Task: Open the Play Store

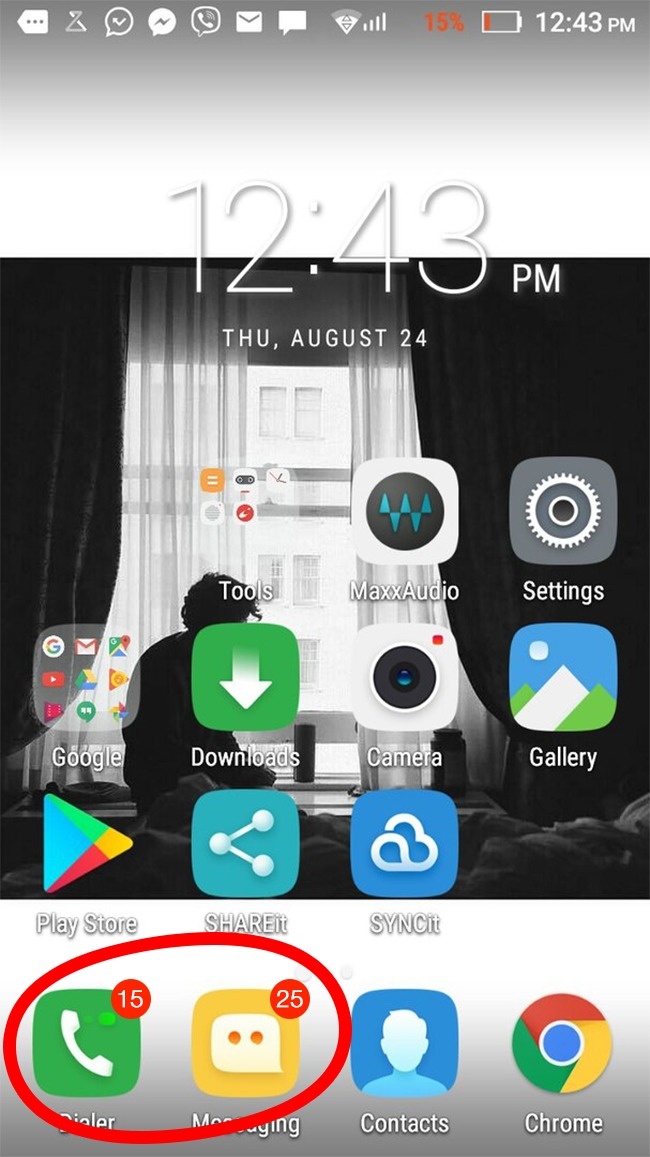Action: point(86,843)
